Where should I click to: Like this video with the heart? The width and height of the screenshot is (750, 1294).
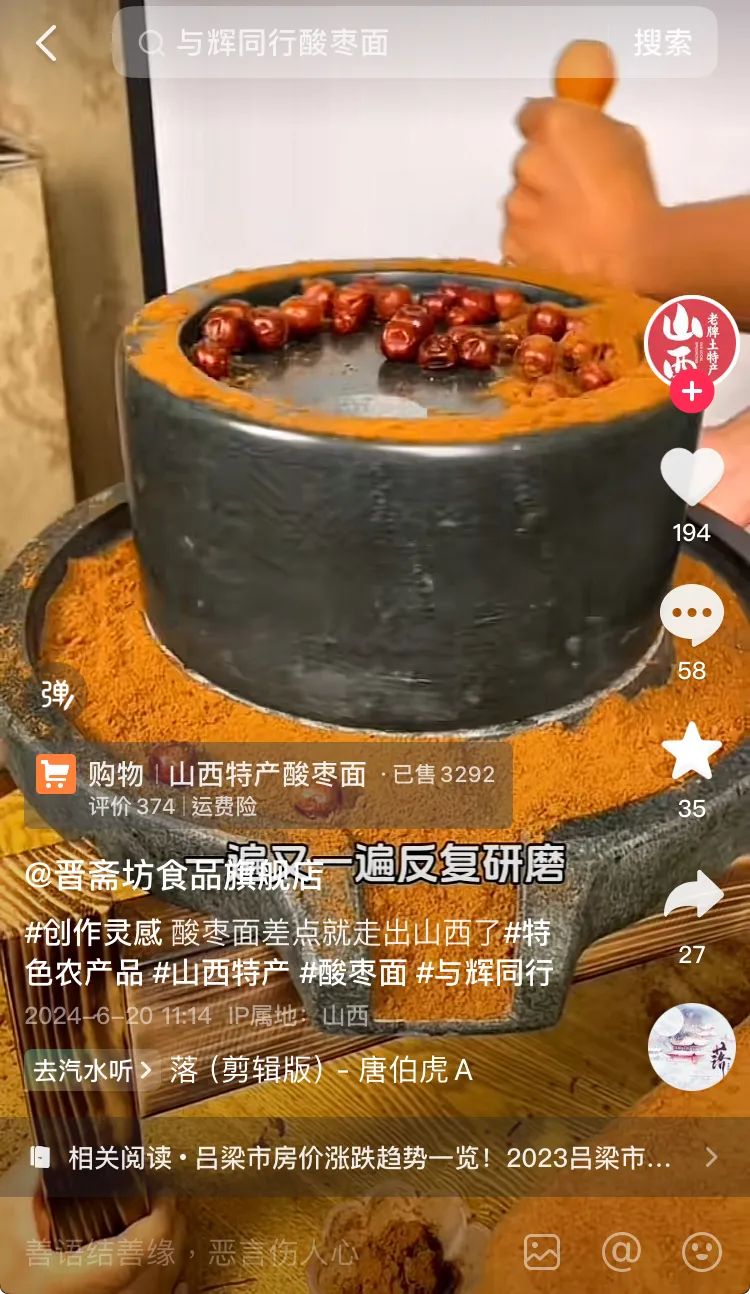[691, 477]
